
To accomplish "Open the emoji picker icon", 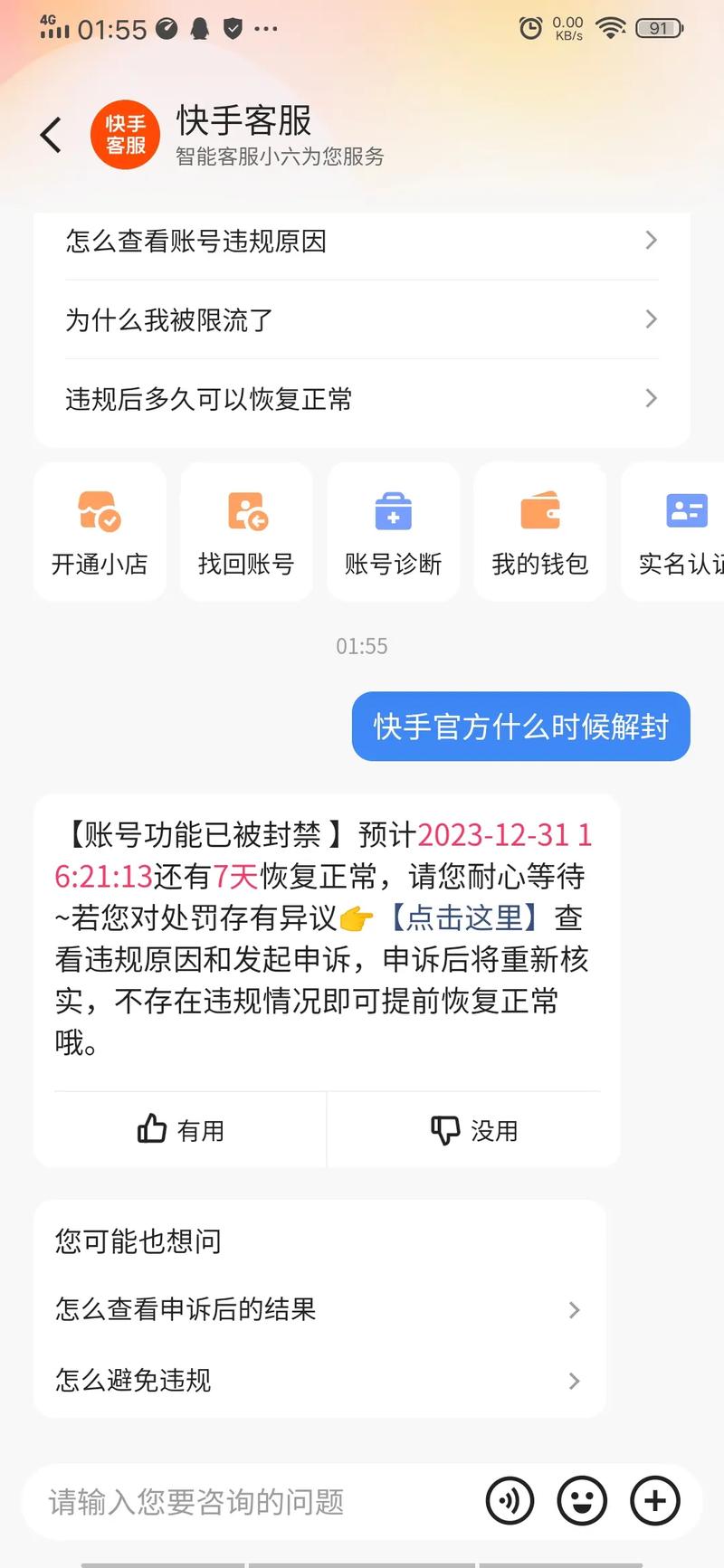I will tap(582, 1500).
